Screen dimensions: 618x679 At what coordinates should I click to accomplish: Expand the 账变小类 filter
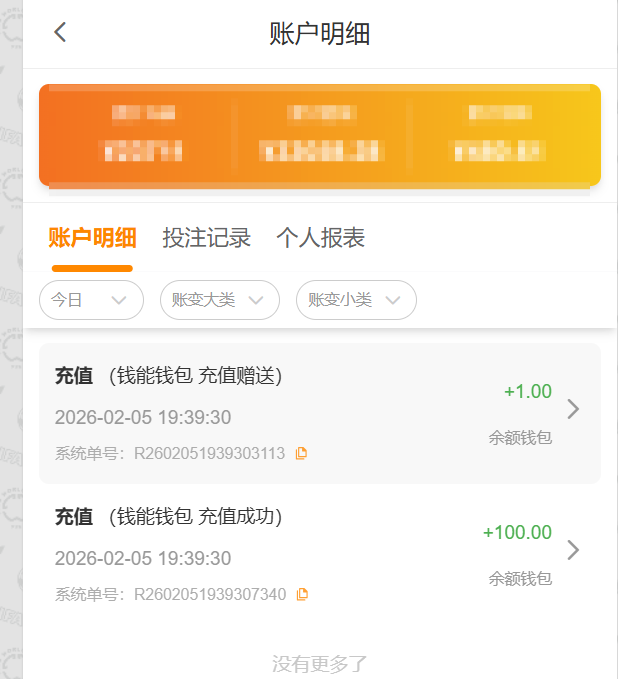click(356, 300)
